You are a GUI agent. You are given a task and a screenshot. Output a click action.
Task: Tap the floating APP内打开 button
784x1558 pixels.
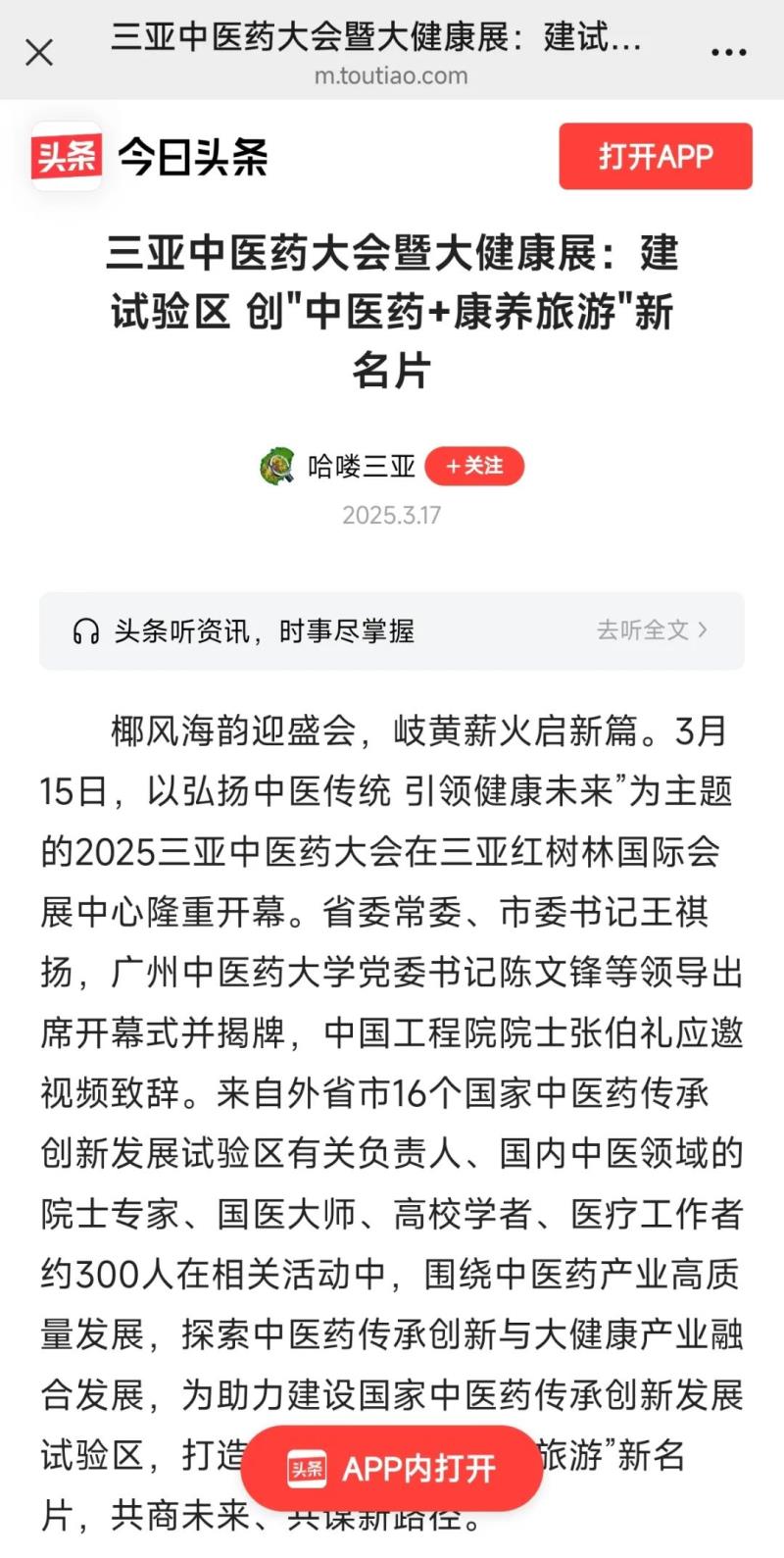click(x=392, y=1468)
